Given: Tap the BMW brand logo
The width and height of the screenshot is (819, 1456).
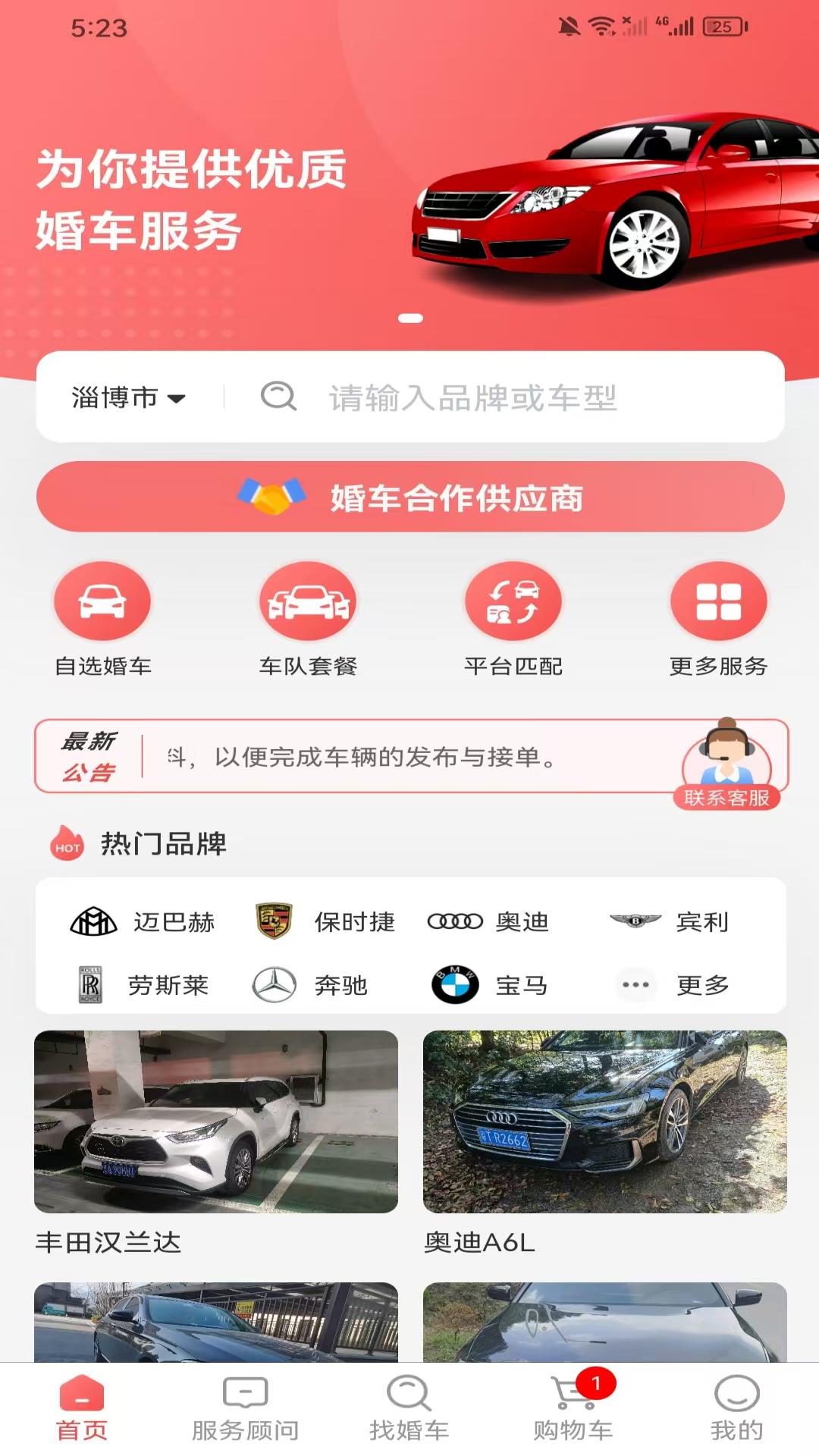Looking at the screenshot, I should click(x=455, y=985).
